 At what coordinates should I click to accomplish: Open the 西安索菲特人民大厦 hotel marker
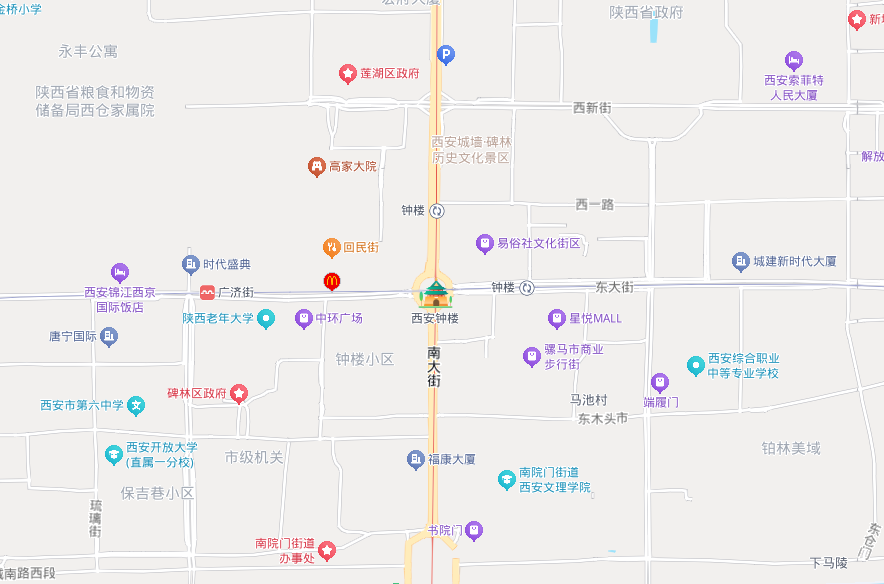(x=793, y=61)
